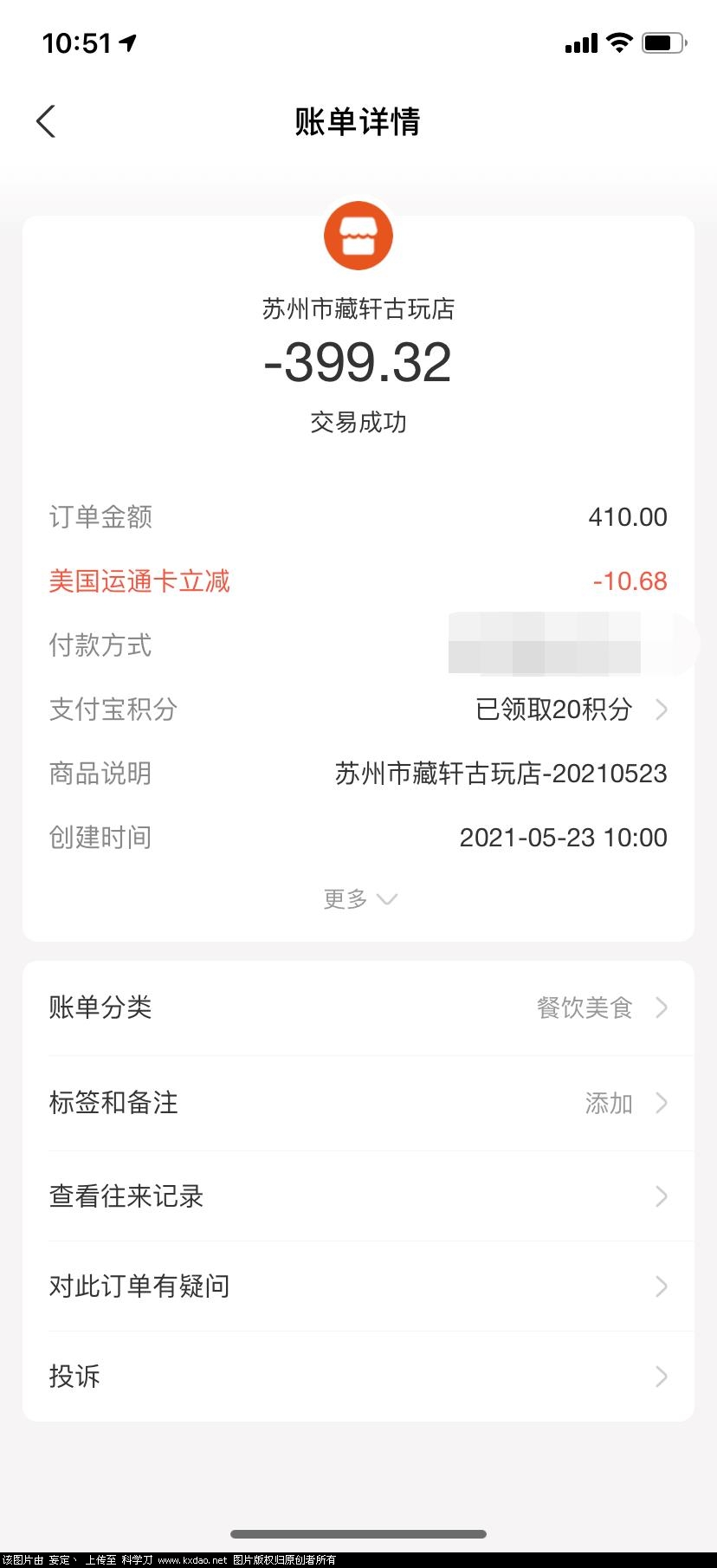Change the 账单分类 category

click(x=358, y=1008)
